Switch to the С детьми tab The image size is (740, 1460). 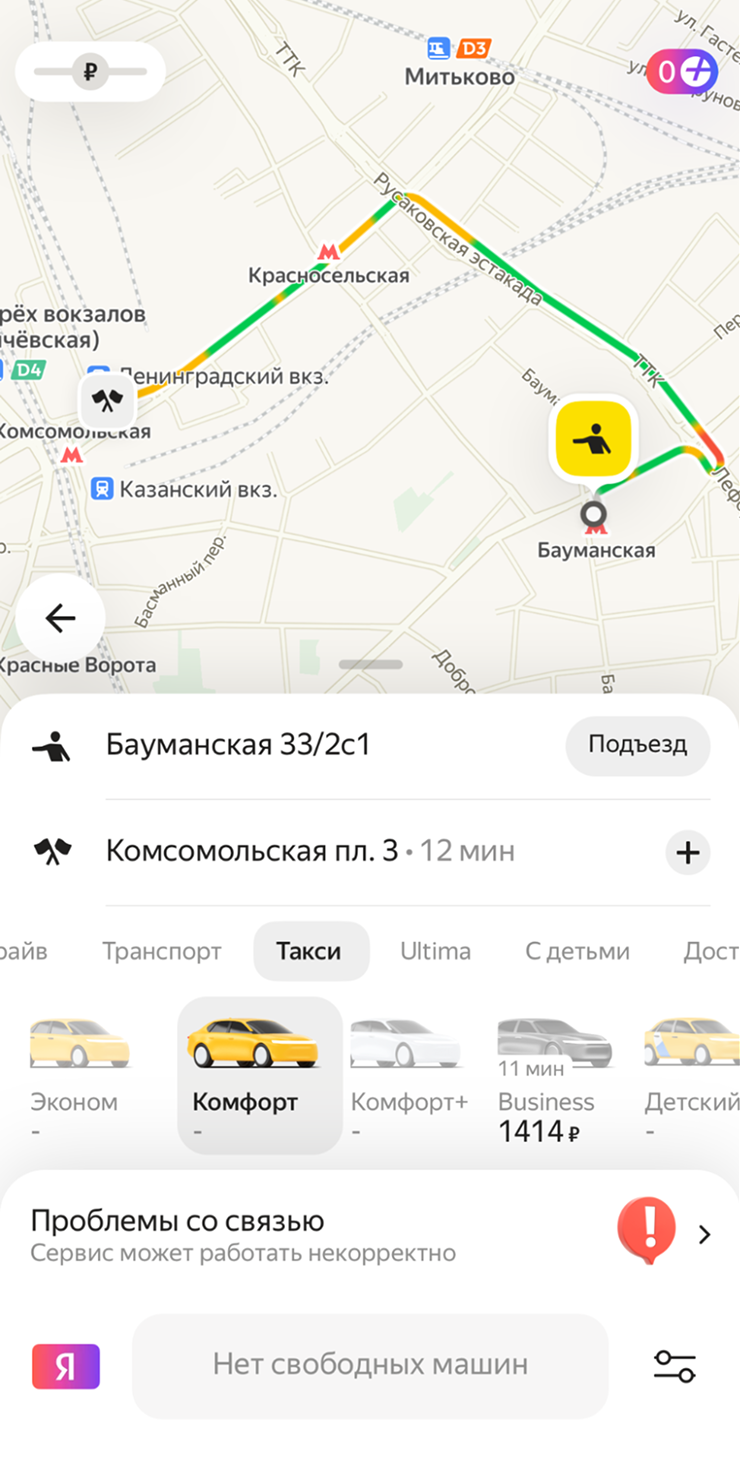click(x=577, y=951)
